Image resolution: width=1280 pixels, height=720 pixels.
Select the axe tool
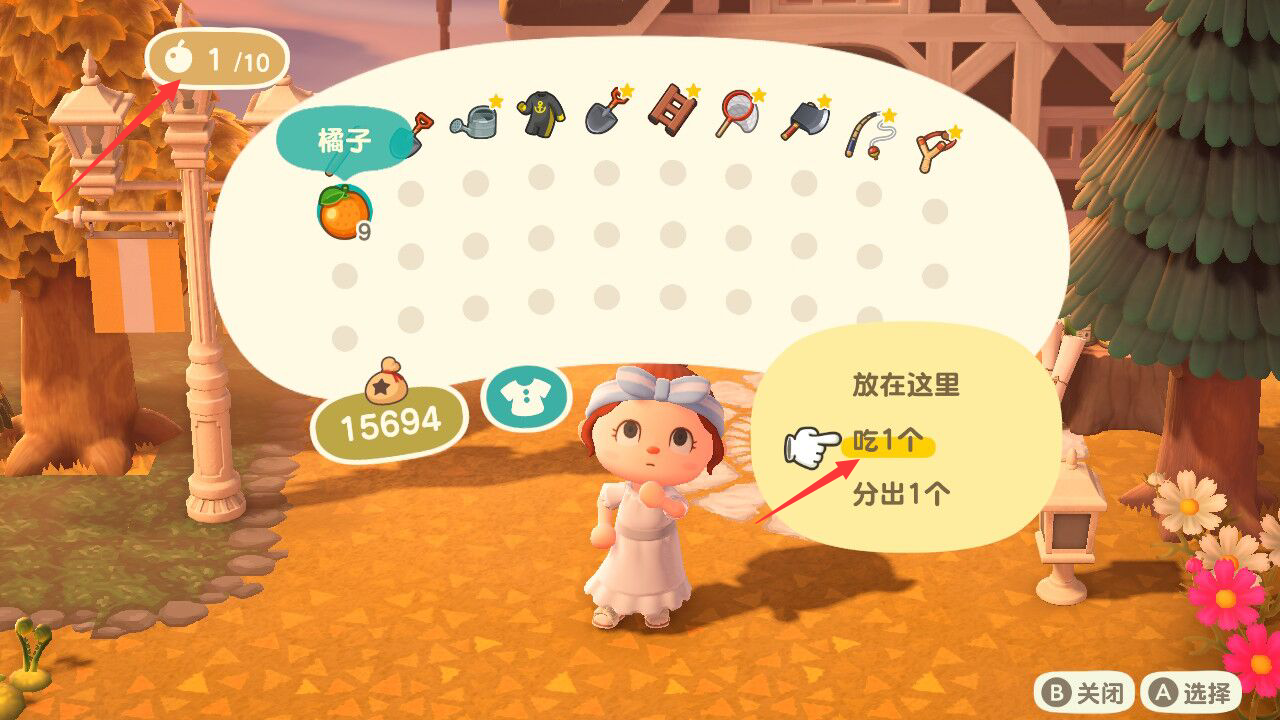(x=804, y=118)
